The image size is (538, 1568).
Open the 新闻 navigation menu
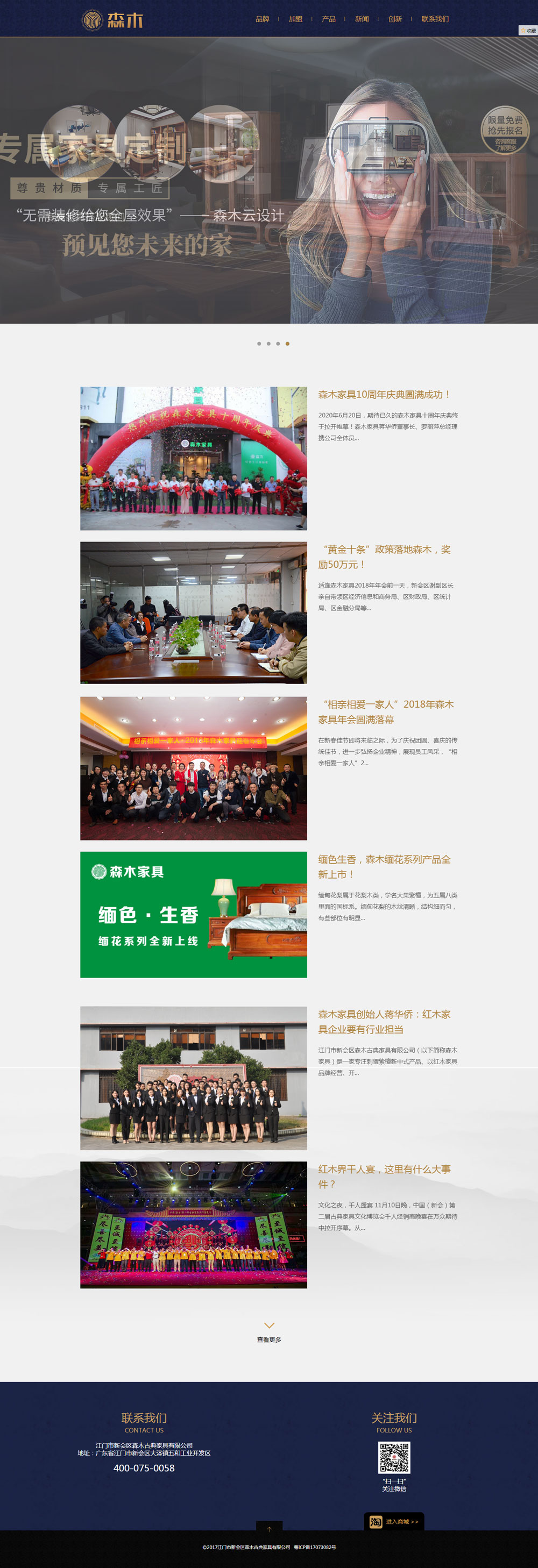362,19
